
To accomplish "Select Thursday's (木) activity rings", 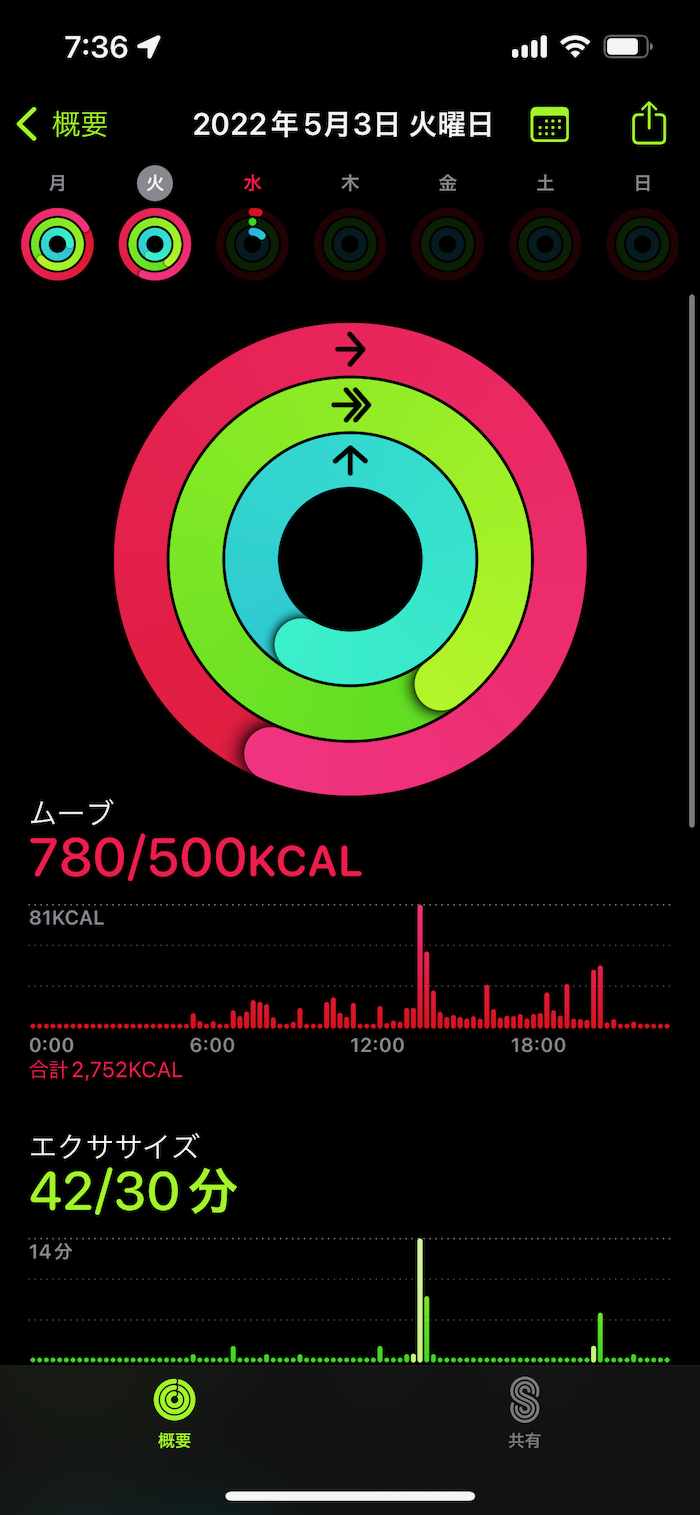I will tap(350, 243).
